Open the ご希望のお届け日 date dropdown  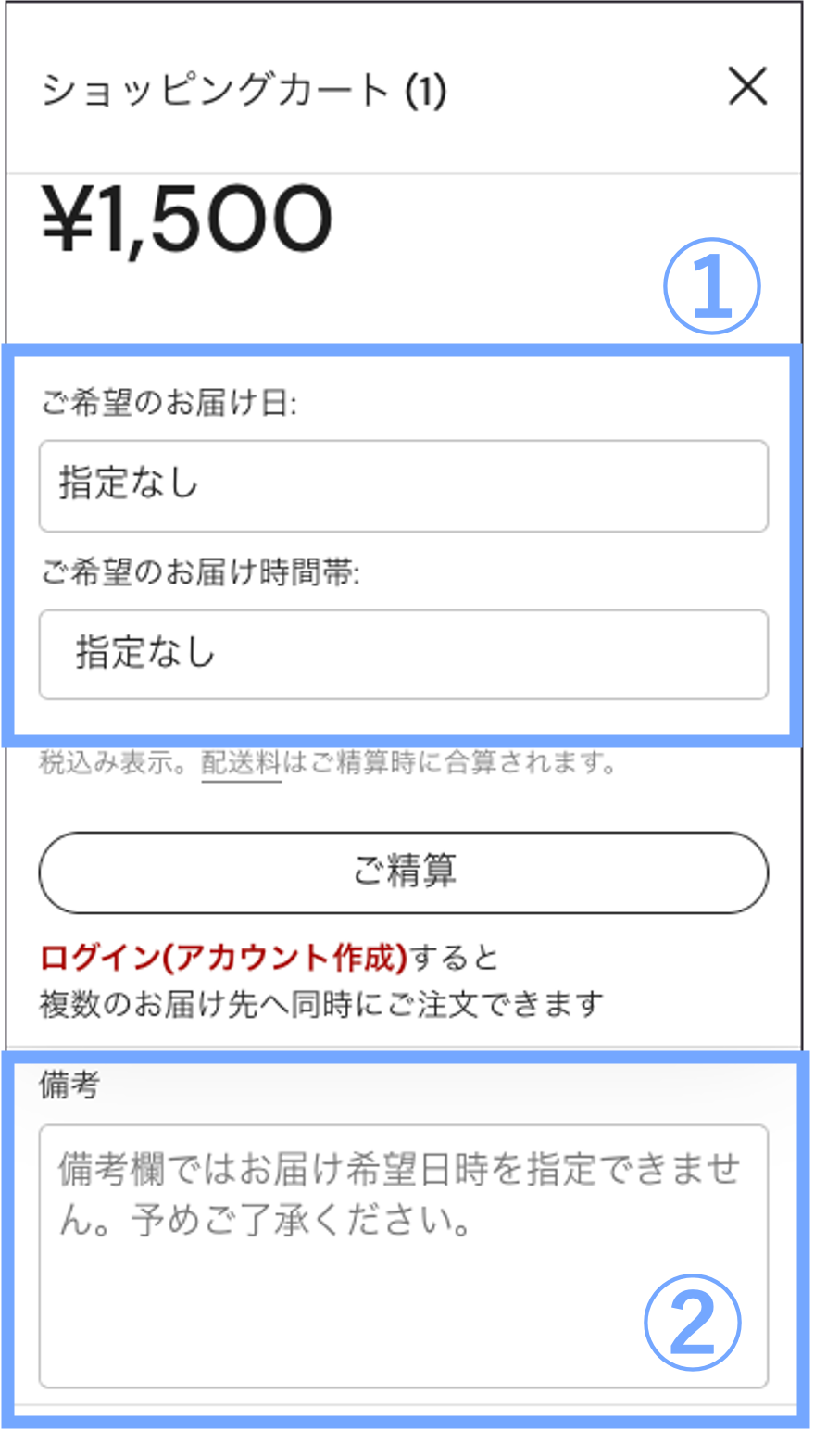[x=403, y=485]
